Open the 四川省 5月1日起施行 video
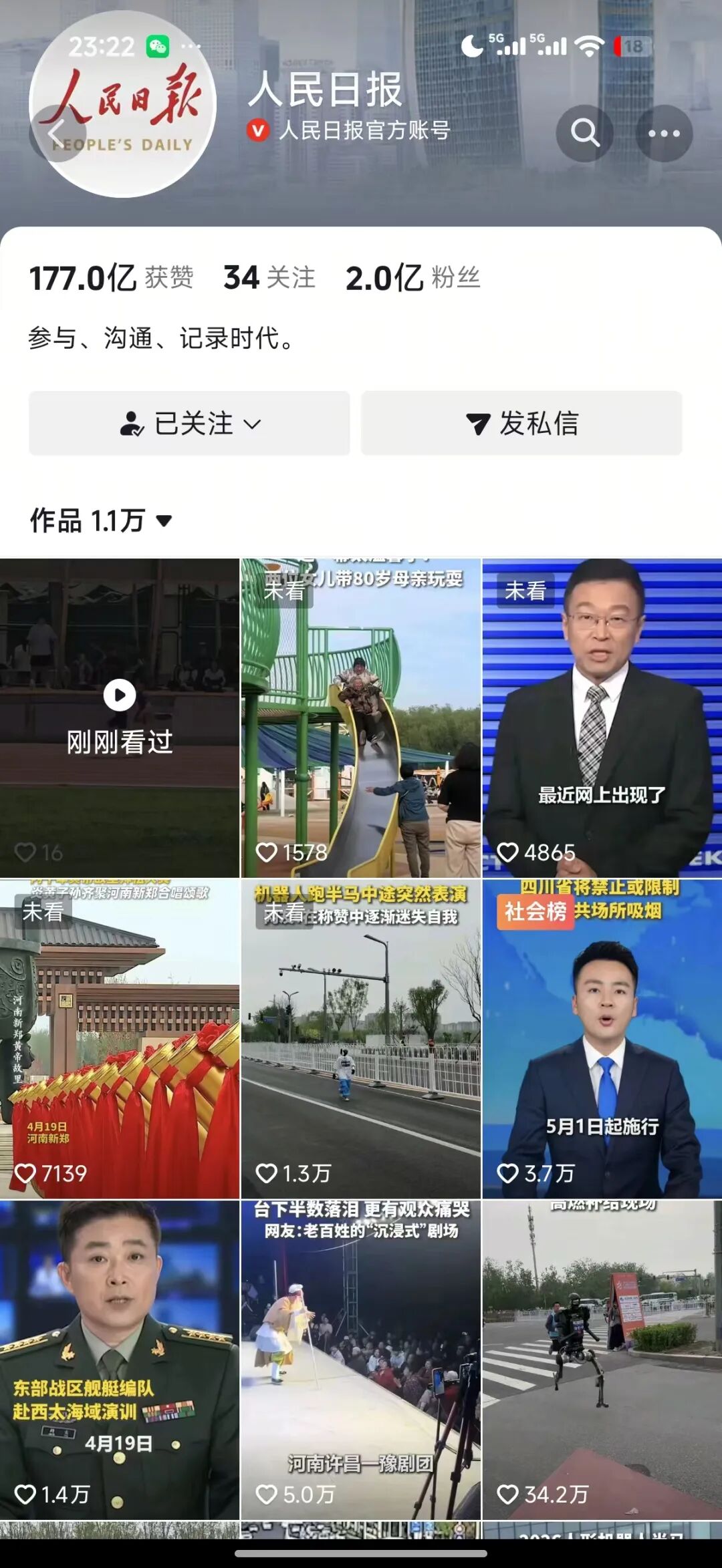Screen dimensions: 722x1568 (x=602, y=1038)
